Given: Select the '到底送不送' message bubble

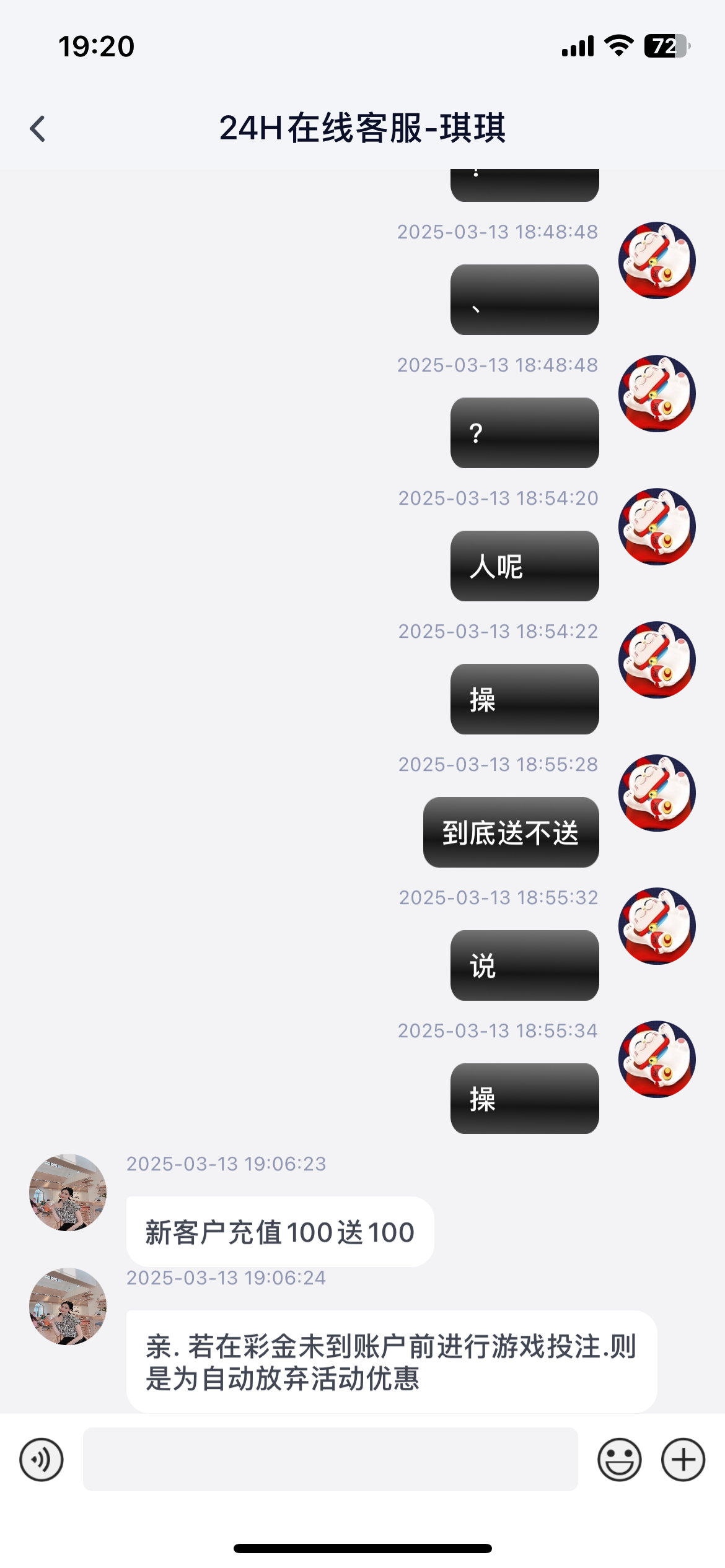Looking at the screenshot, I should point(511,832).
